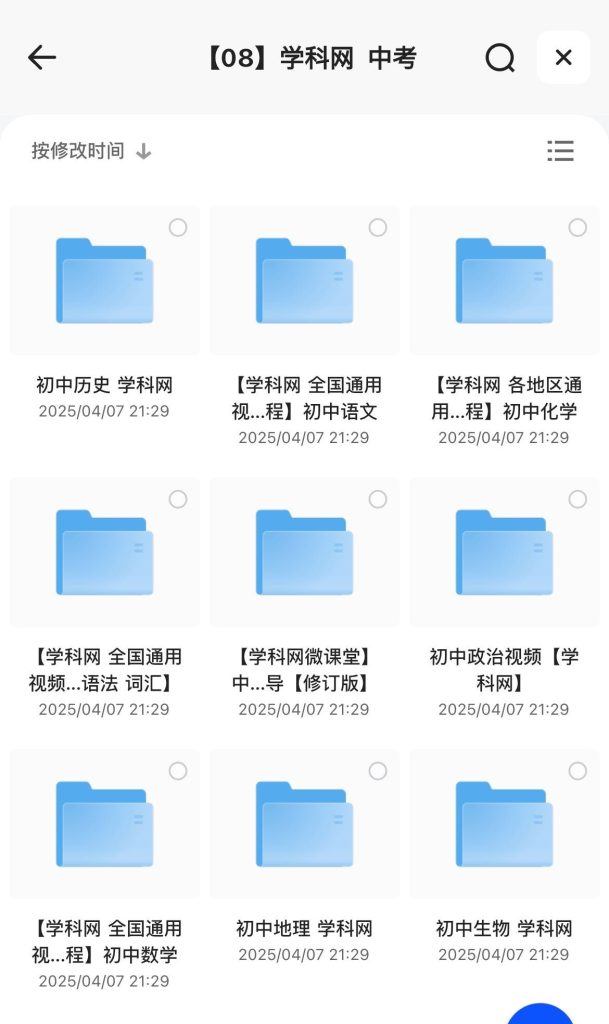
Task: Open the 学科网微课堂 修订版 folder
Action: click(x=304, y=553)
